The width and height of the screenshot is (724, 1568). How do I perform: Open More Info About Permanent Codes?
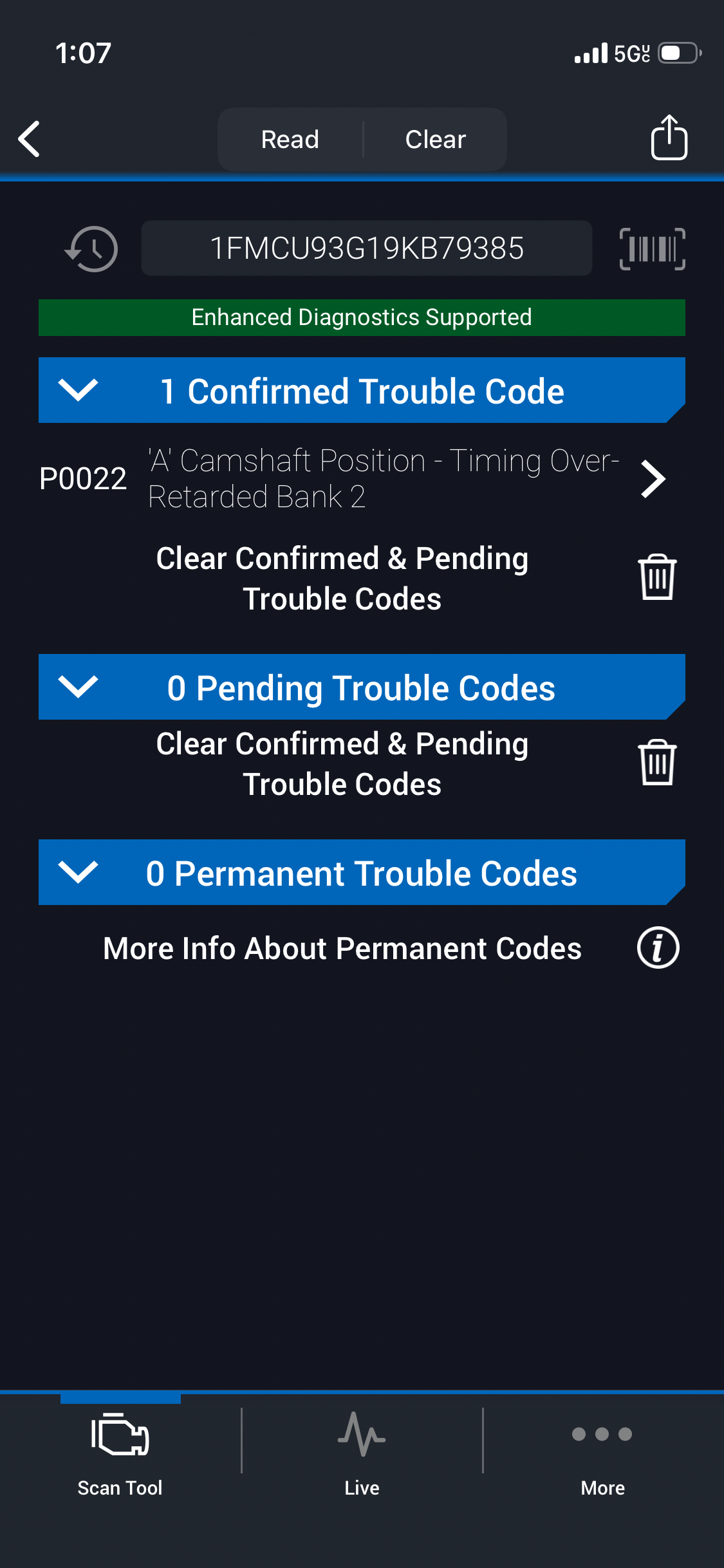(658, 948)
